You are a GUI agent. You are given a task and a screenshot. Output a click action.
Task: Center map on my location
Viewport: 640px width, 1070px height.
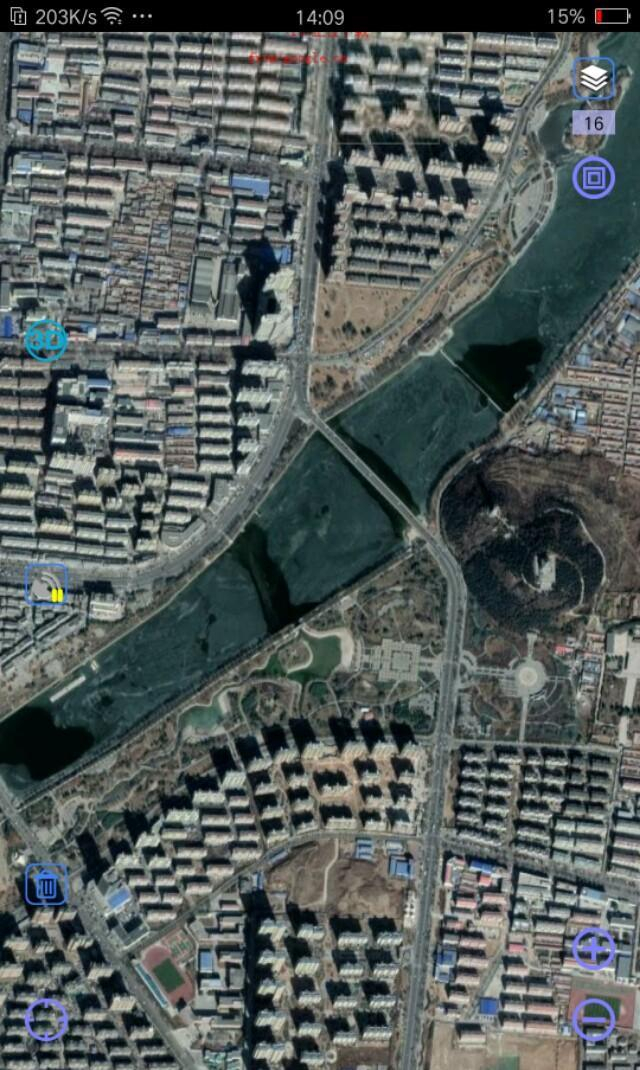pos(46,1020)
